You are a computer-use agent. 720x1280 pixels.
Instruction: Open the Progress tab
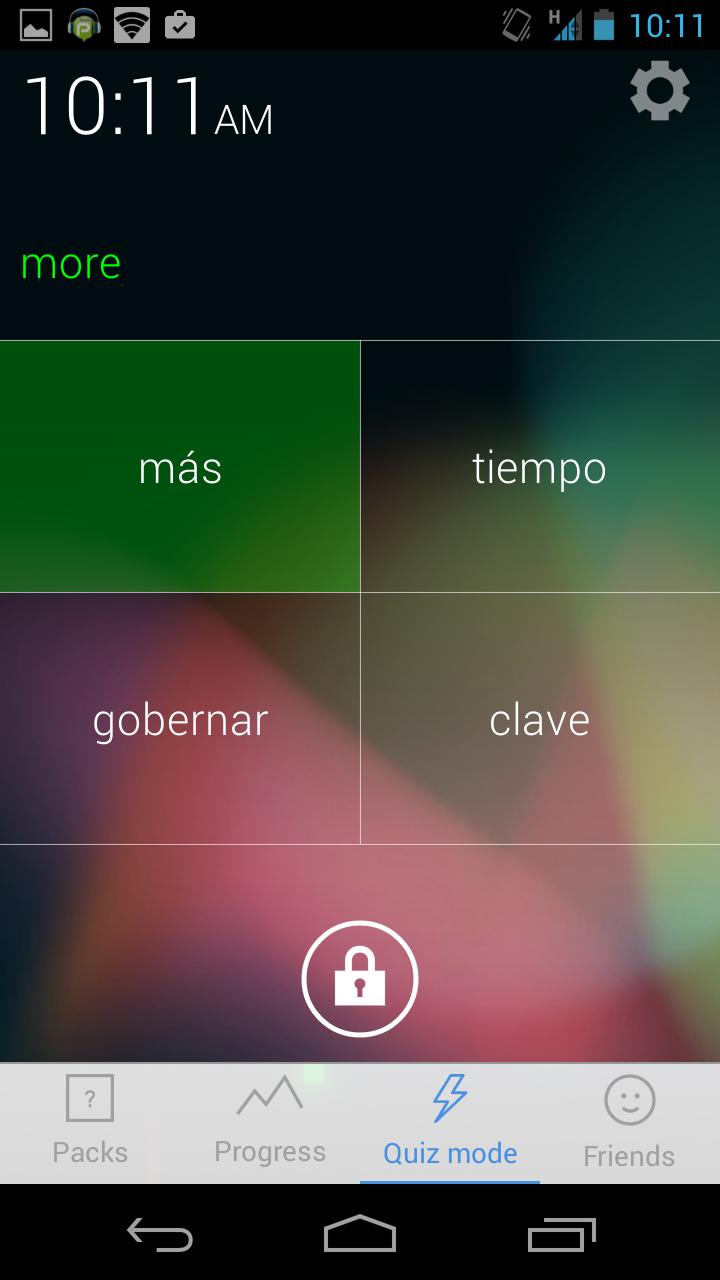click(270, 1122)
